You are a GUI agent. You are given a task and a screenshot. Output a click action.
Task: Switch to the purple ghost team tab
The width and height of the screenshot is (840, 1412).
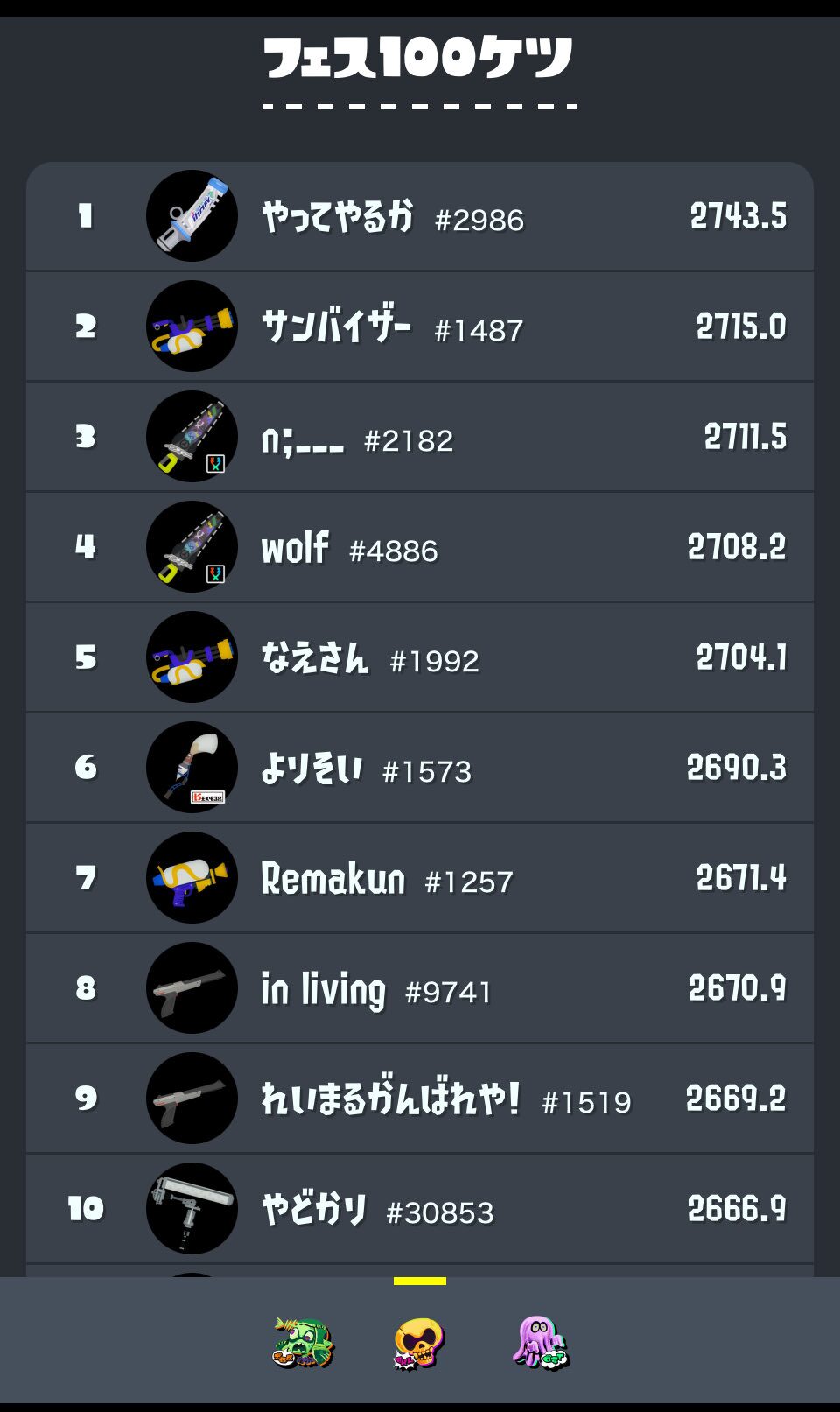540,1343
